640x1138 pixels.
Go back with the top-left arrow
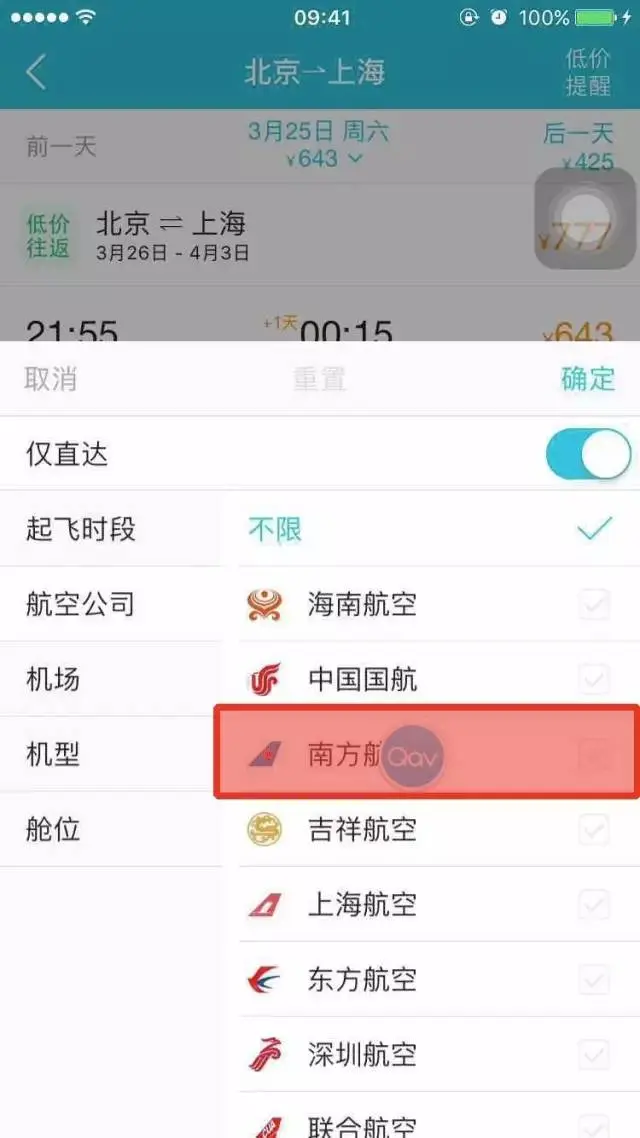(37, 72)
